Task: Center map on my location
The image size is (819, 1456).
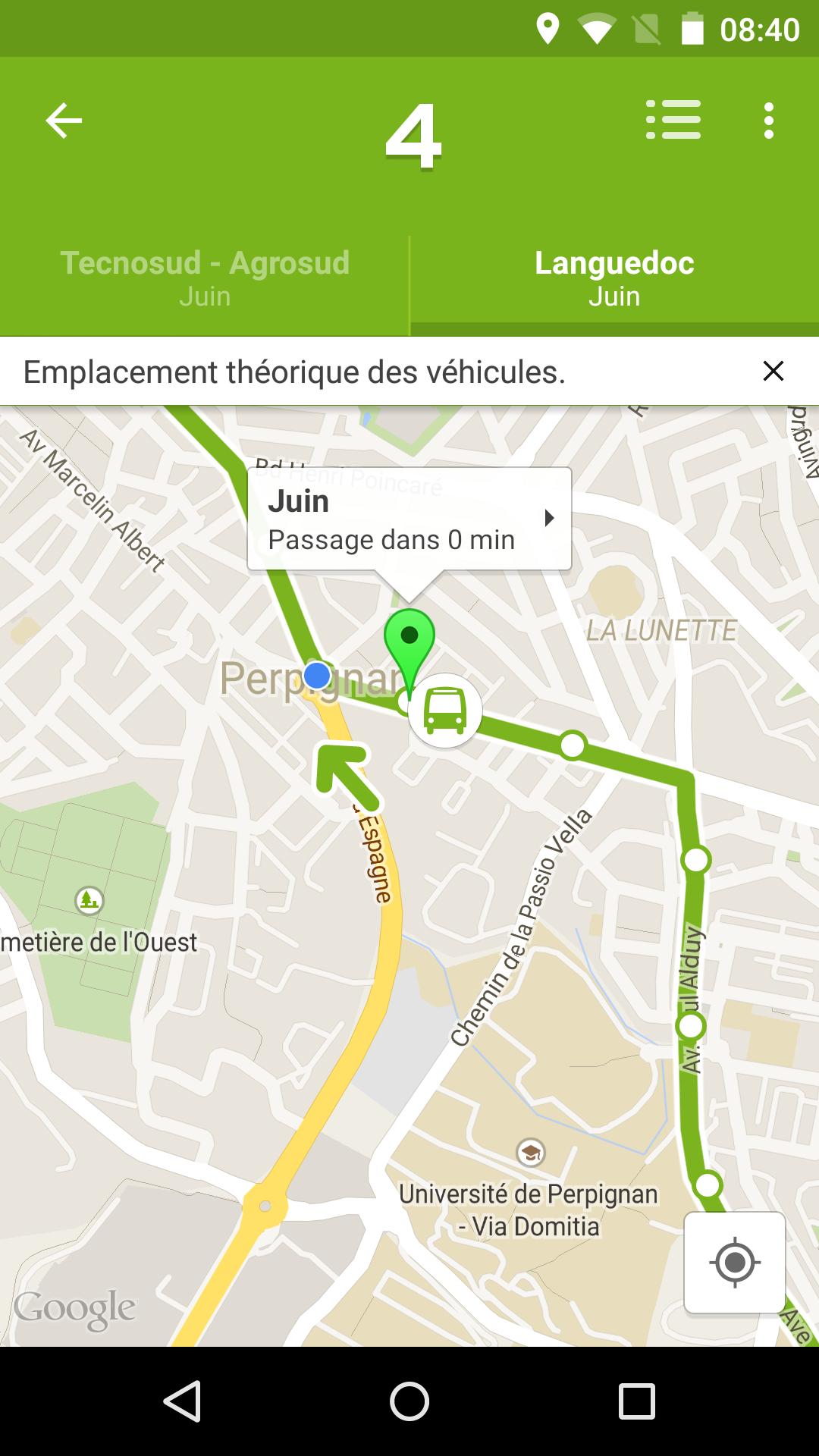Action: point(734,1263)
